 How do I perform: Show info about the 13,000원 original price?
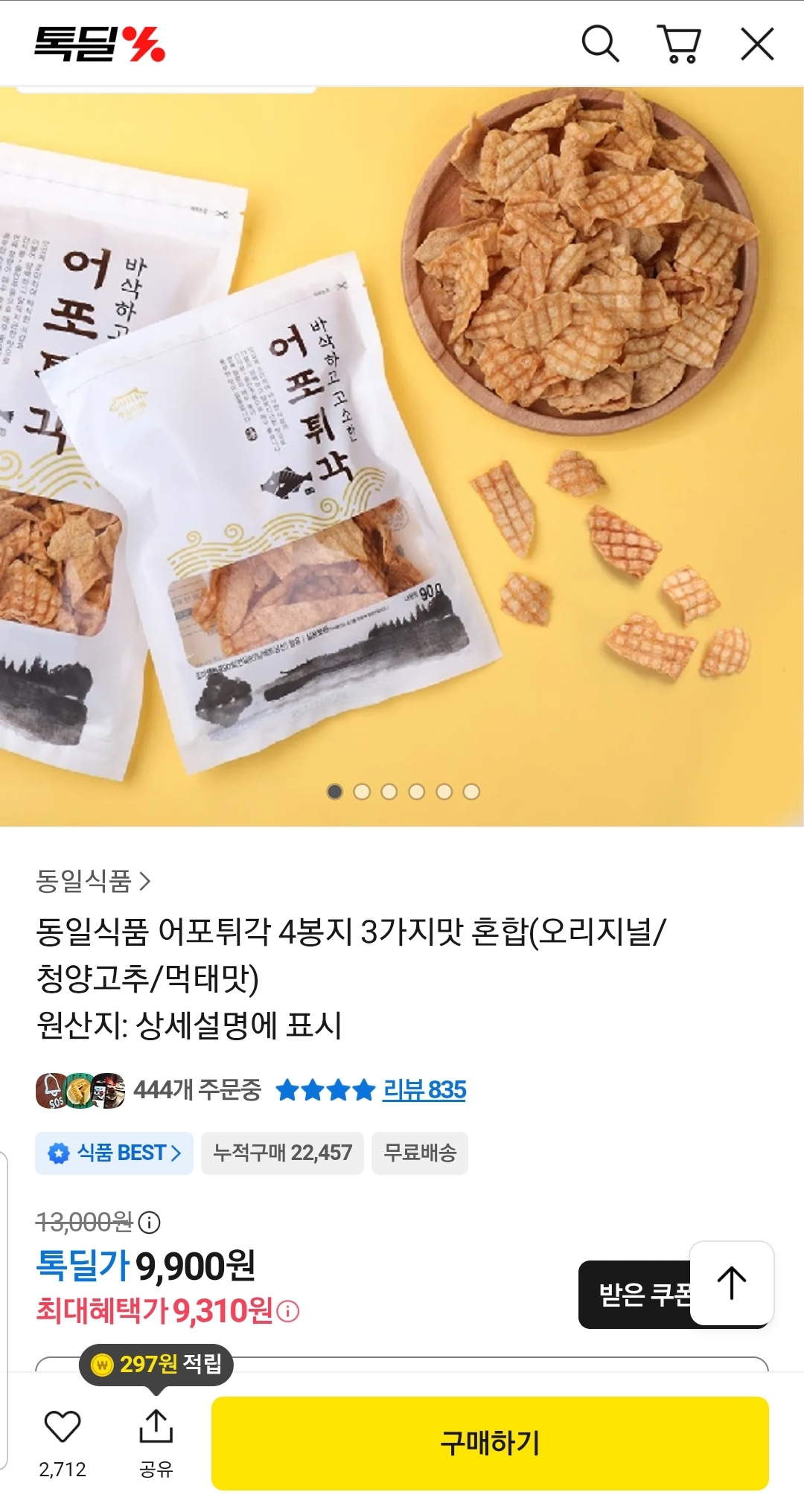click(x=150, y=1222)
